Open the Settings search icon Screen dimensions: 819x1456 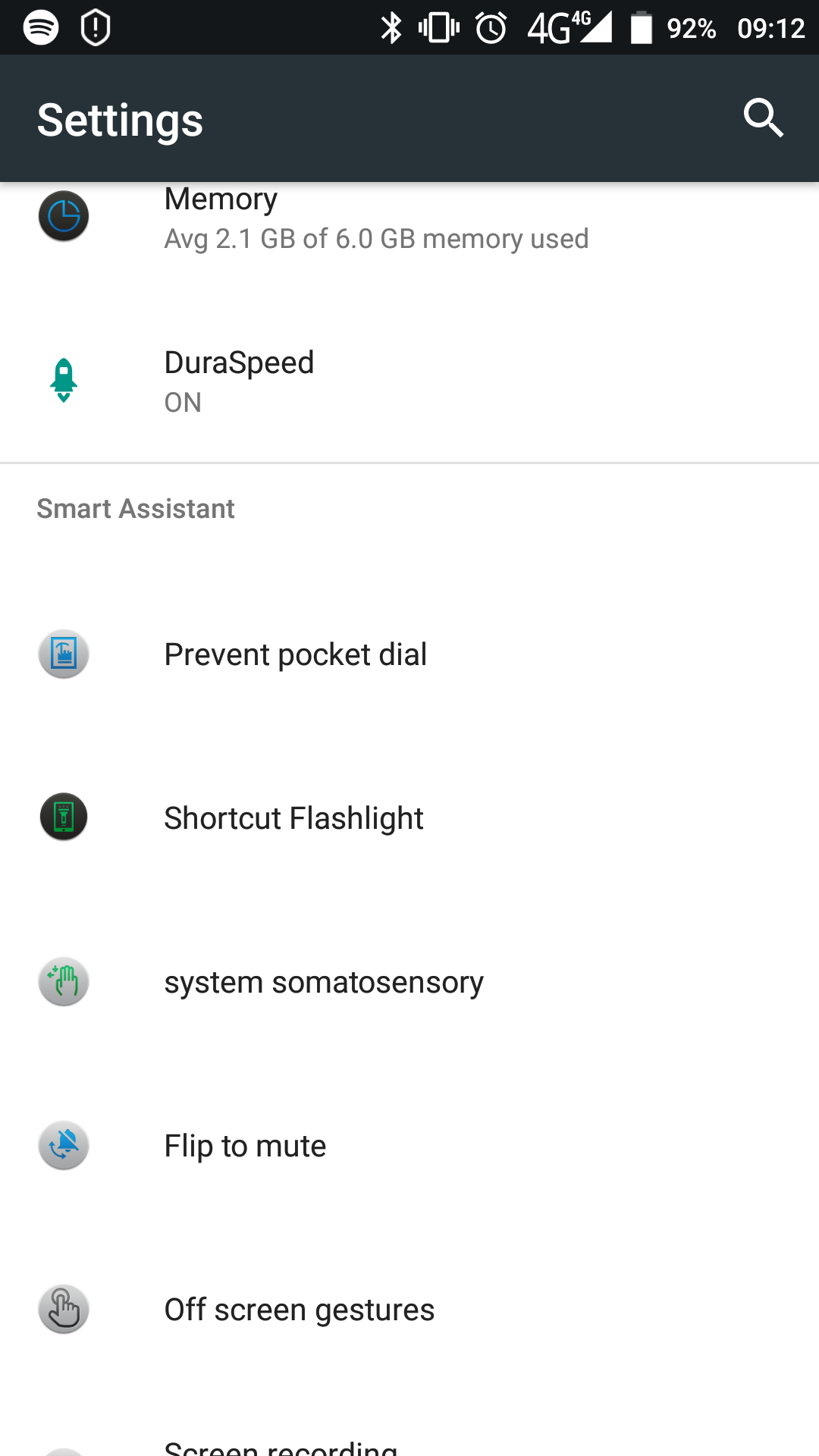tap(763, 118)
